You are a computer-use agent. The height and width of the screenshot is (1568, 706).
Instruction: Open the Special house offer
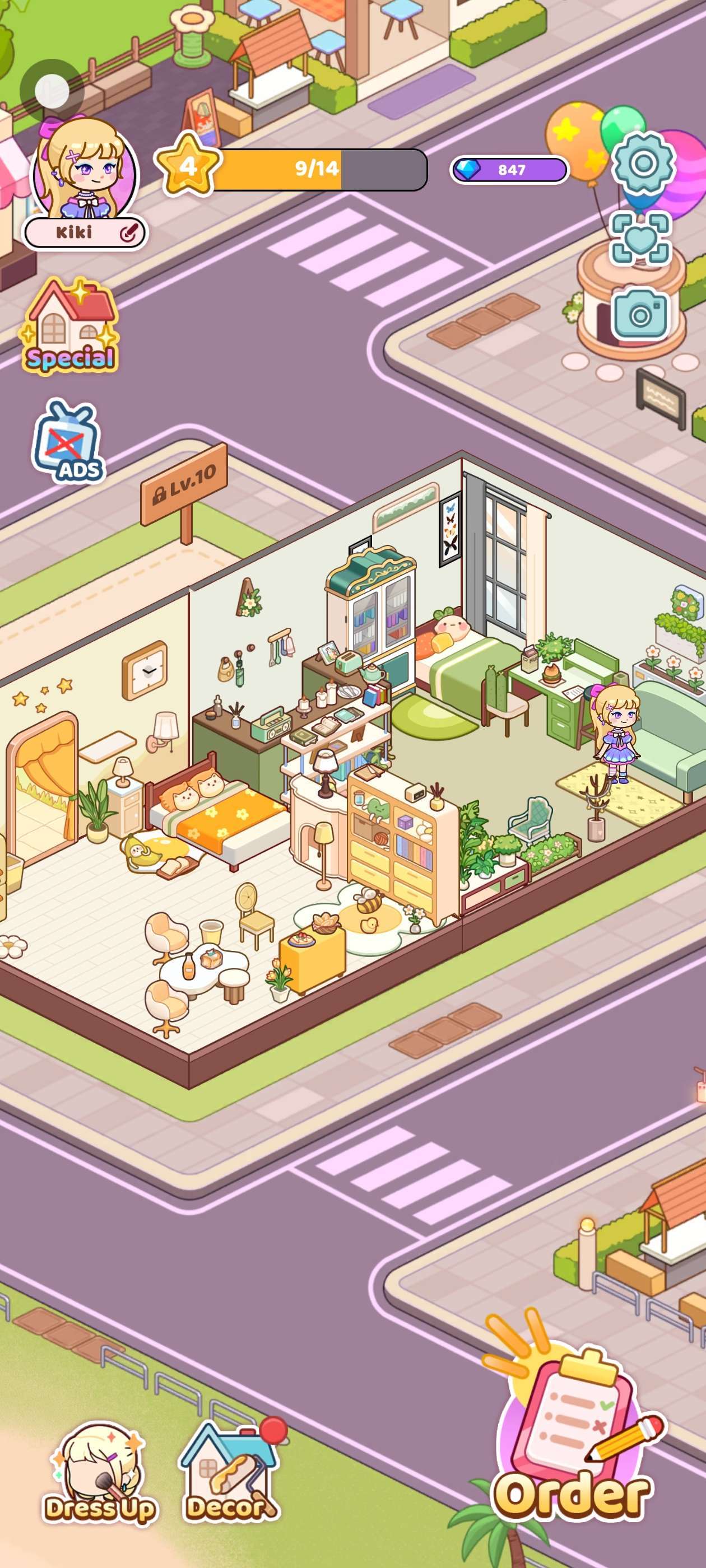[x=69, y=327]
